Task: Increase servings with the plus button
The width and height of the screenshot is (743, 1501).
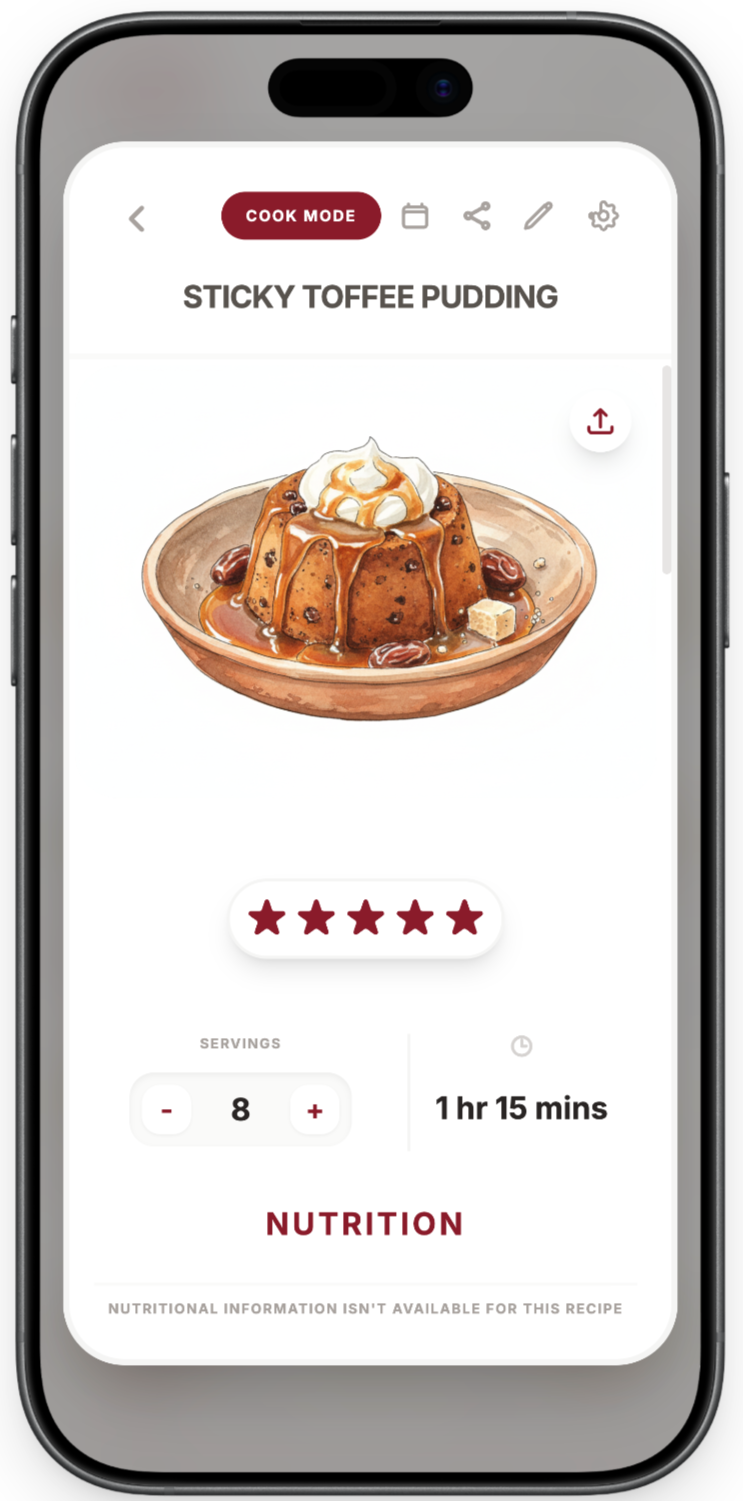Action: 315,1110
